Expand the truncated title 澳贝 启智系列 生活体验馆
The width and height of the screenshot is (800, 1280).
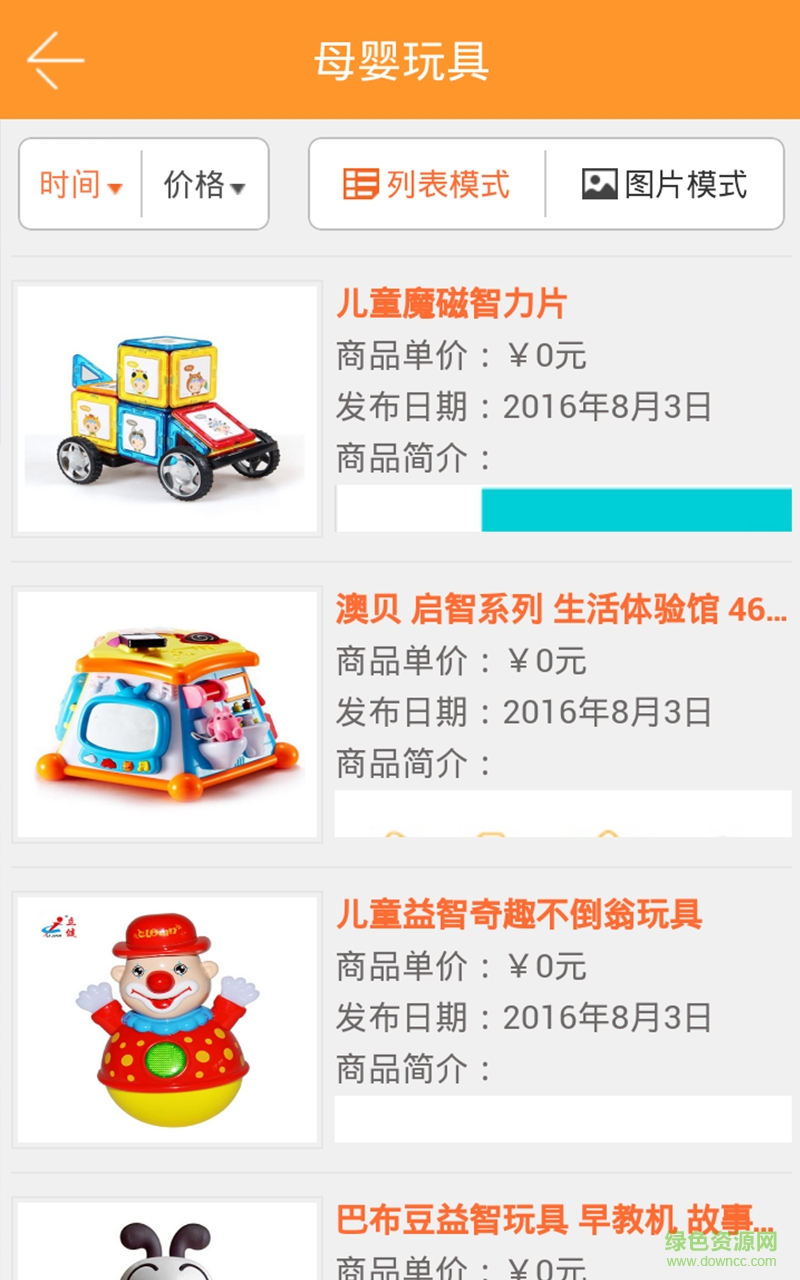point(560,610)
